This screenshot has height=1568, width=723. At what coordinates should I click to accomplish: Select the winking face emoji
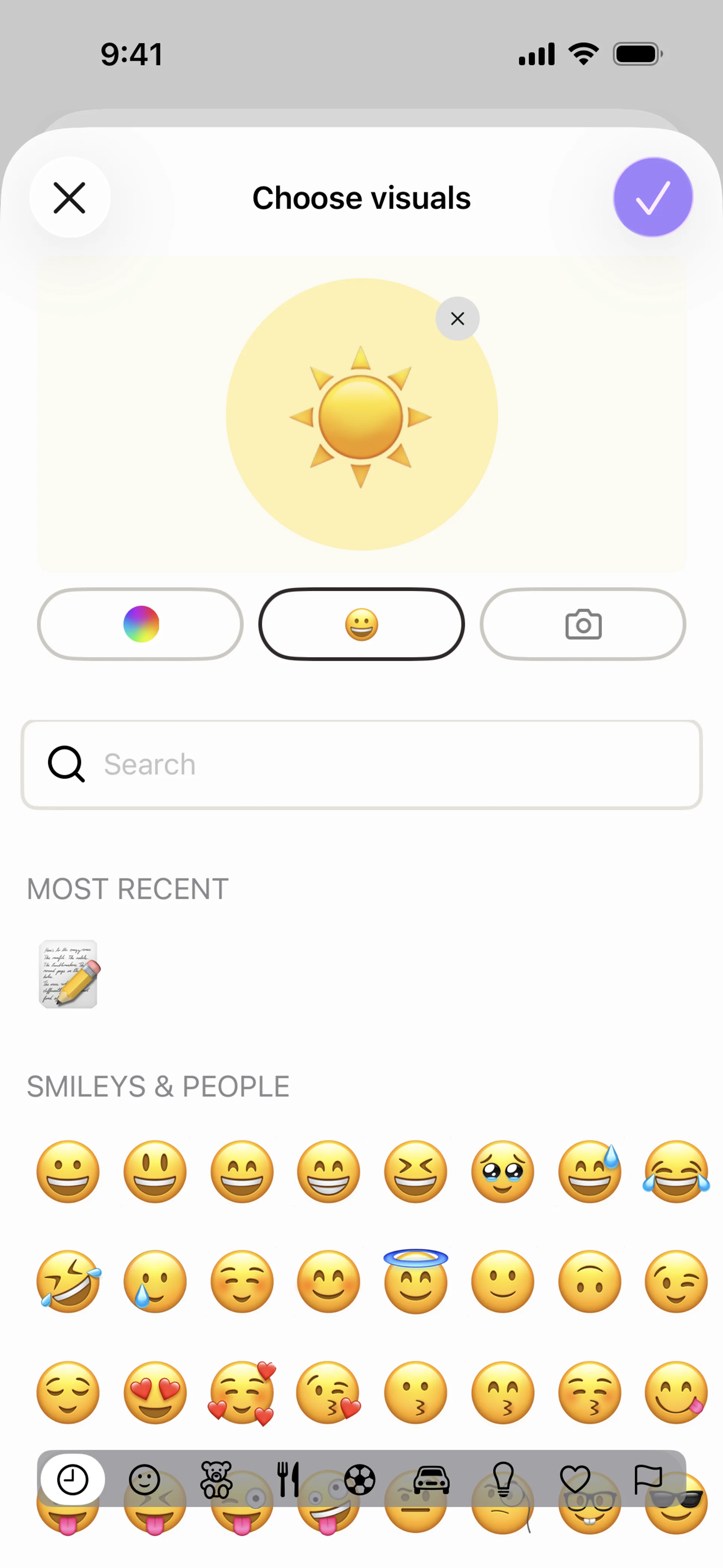(x=676, y=1281)
